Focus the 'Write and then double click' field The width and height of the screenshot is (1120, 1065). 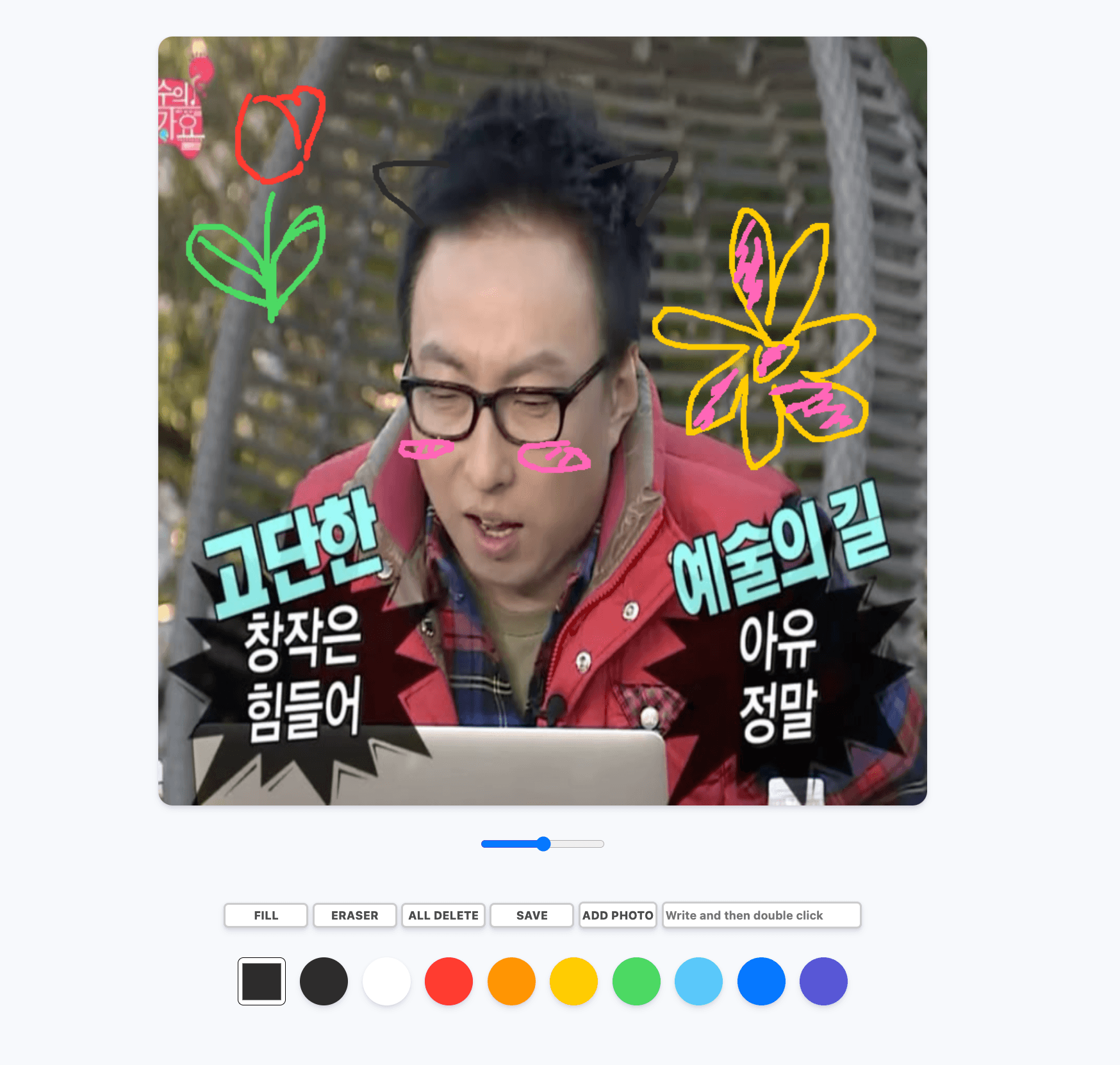click(x=761, y=915)
